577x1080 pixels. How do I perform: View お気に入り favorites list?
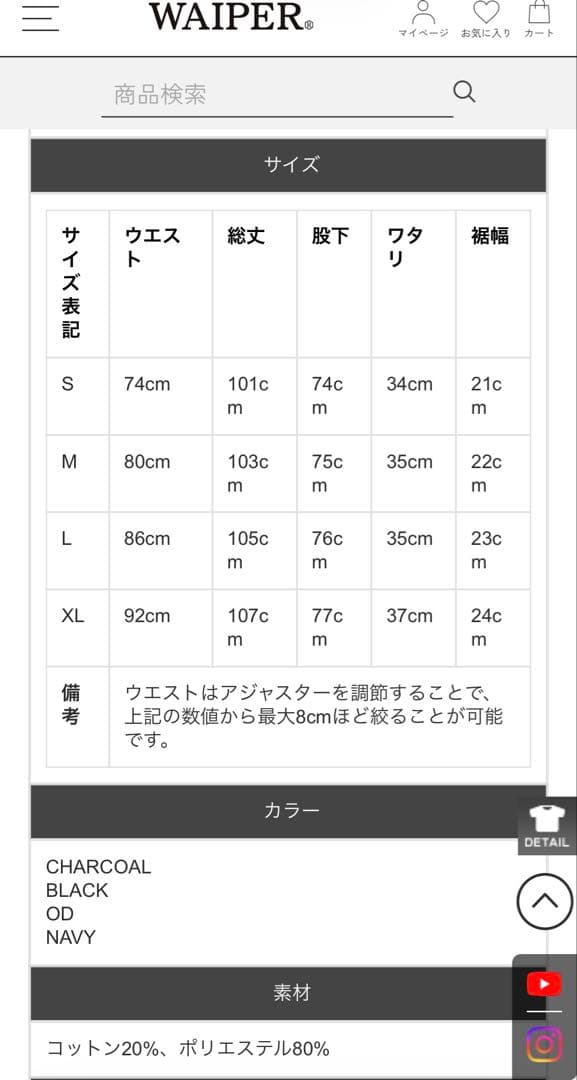(x=485, y=20)
